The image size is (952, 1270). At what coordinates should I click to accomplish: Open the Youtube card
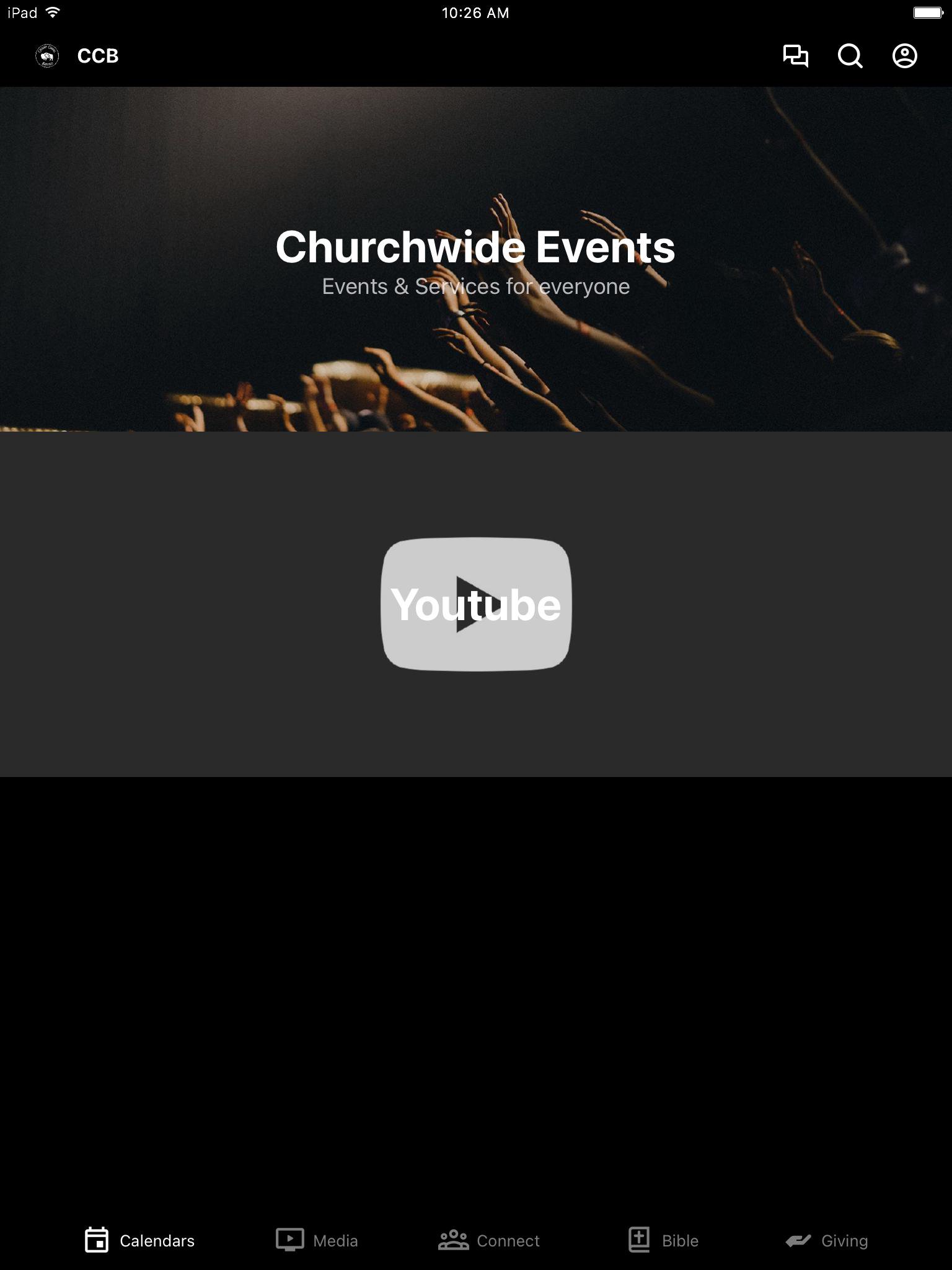coord(476,604)
